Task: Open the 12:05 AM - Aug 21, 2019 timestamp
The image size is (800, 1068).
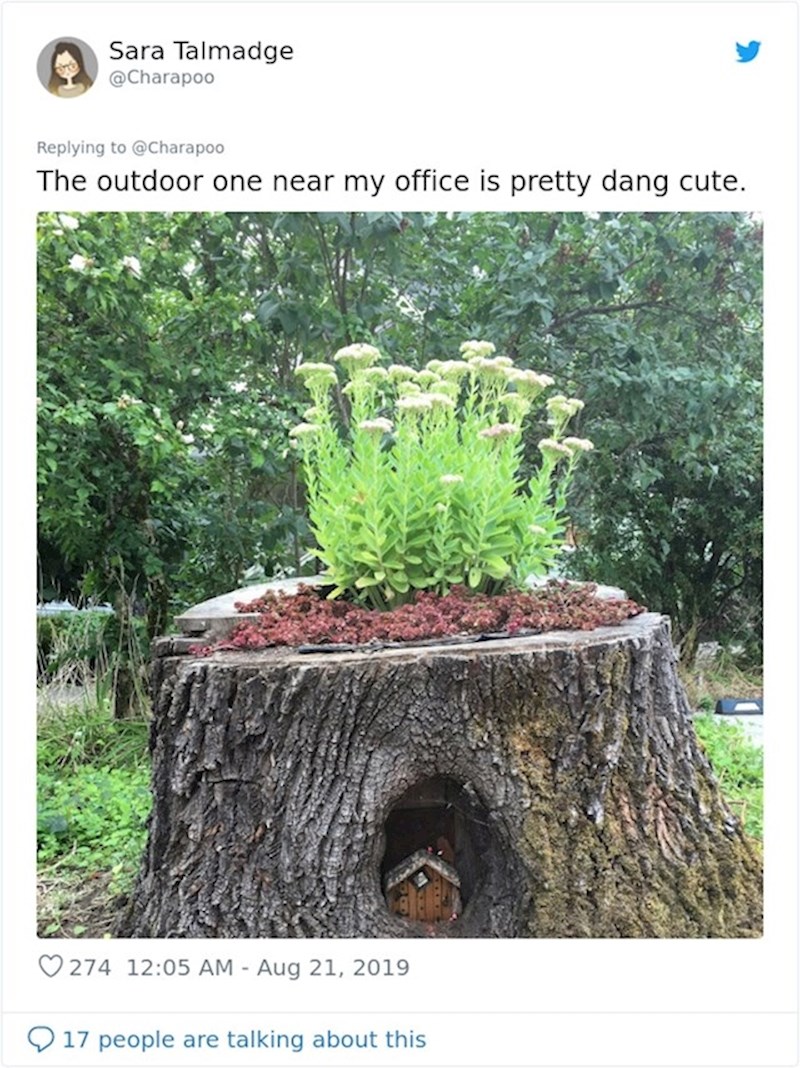Action: tap(268, 967)
